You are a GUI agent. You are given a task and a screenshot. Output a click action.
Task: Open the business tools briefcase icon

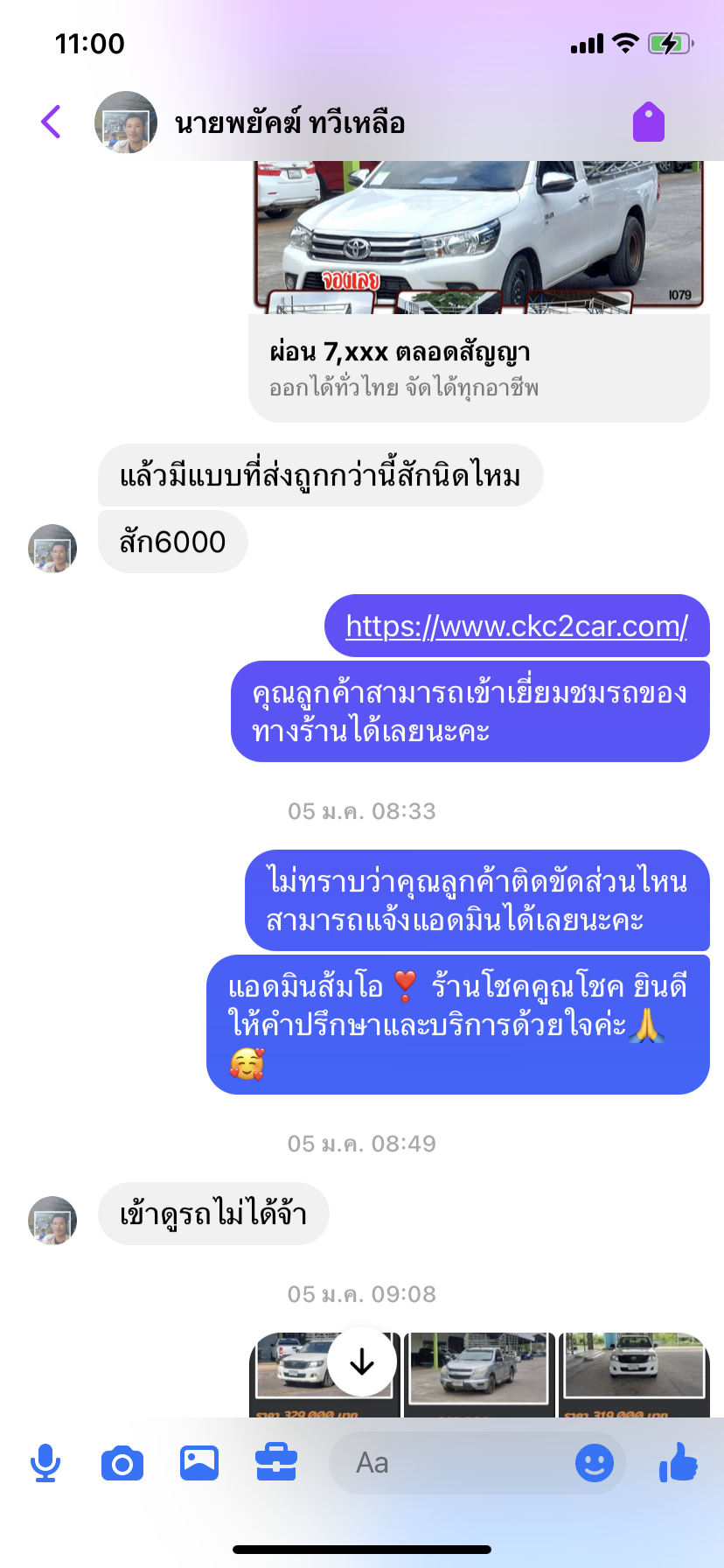(276, 1463)
